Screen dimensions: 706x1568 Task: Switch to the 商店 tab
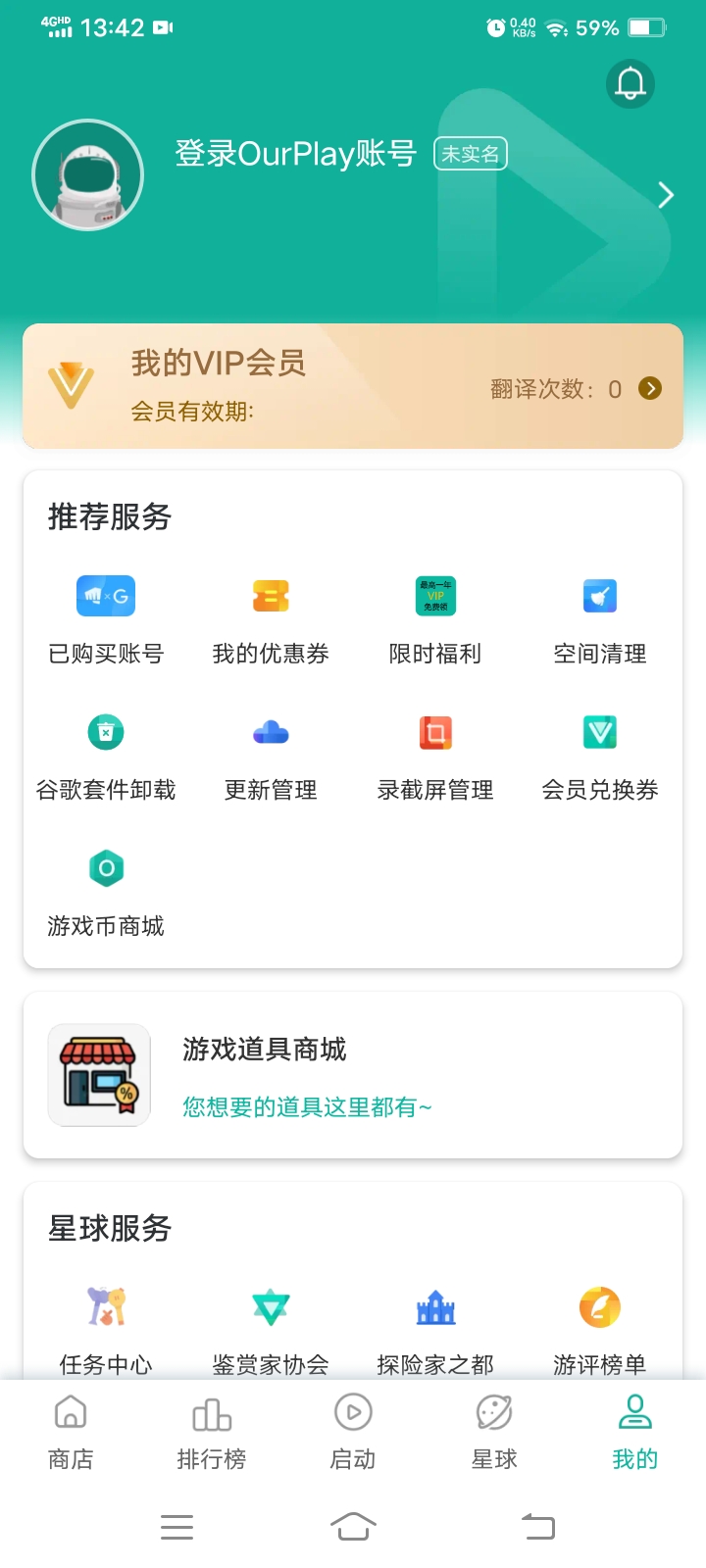pos(71,1433)
